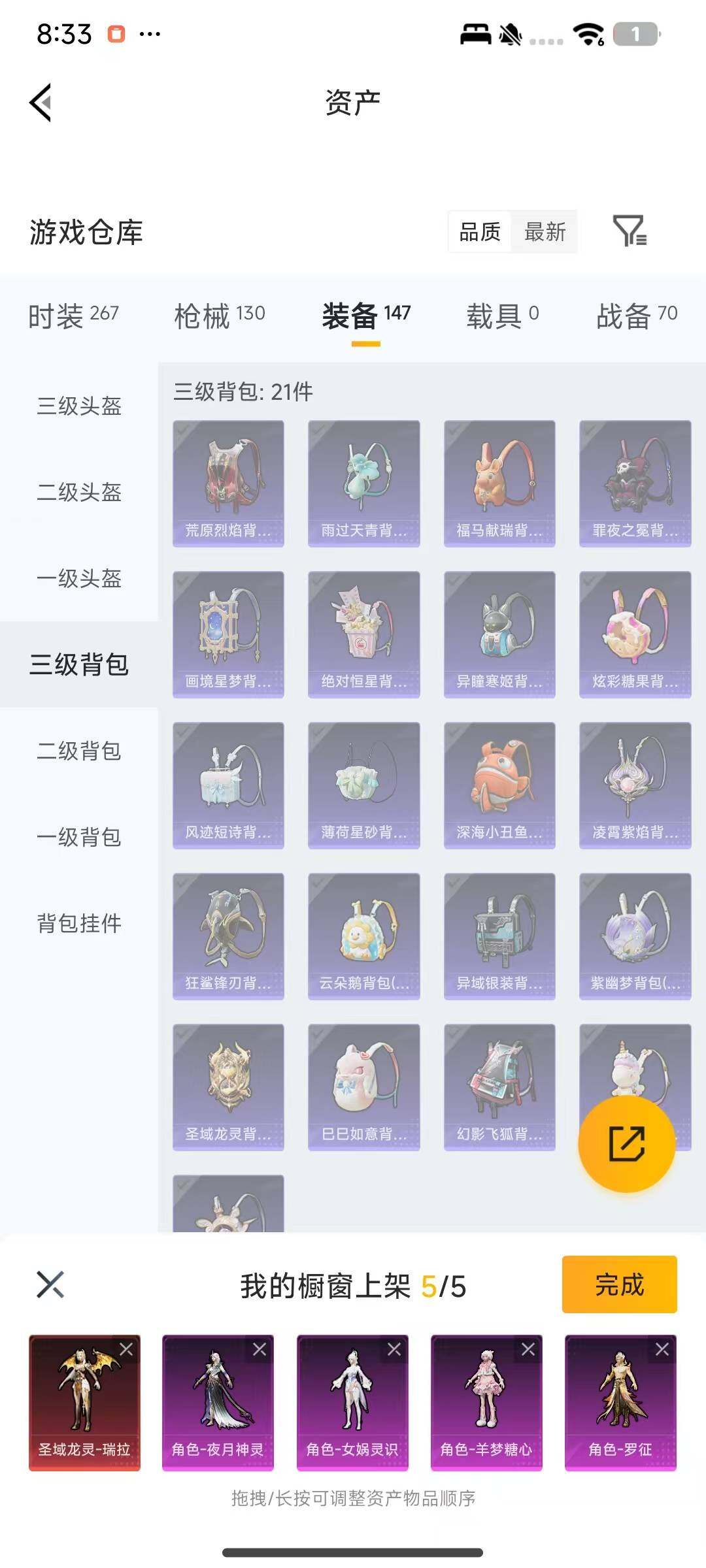Open the 战备 tab
Viewport: 706px width, 1568px height.
point(636,315)
